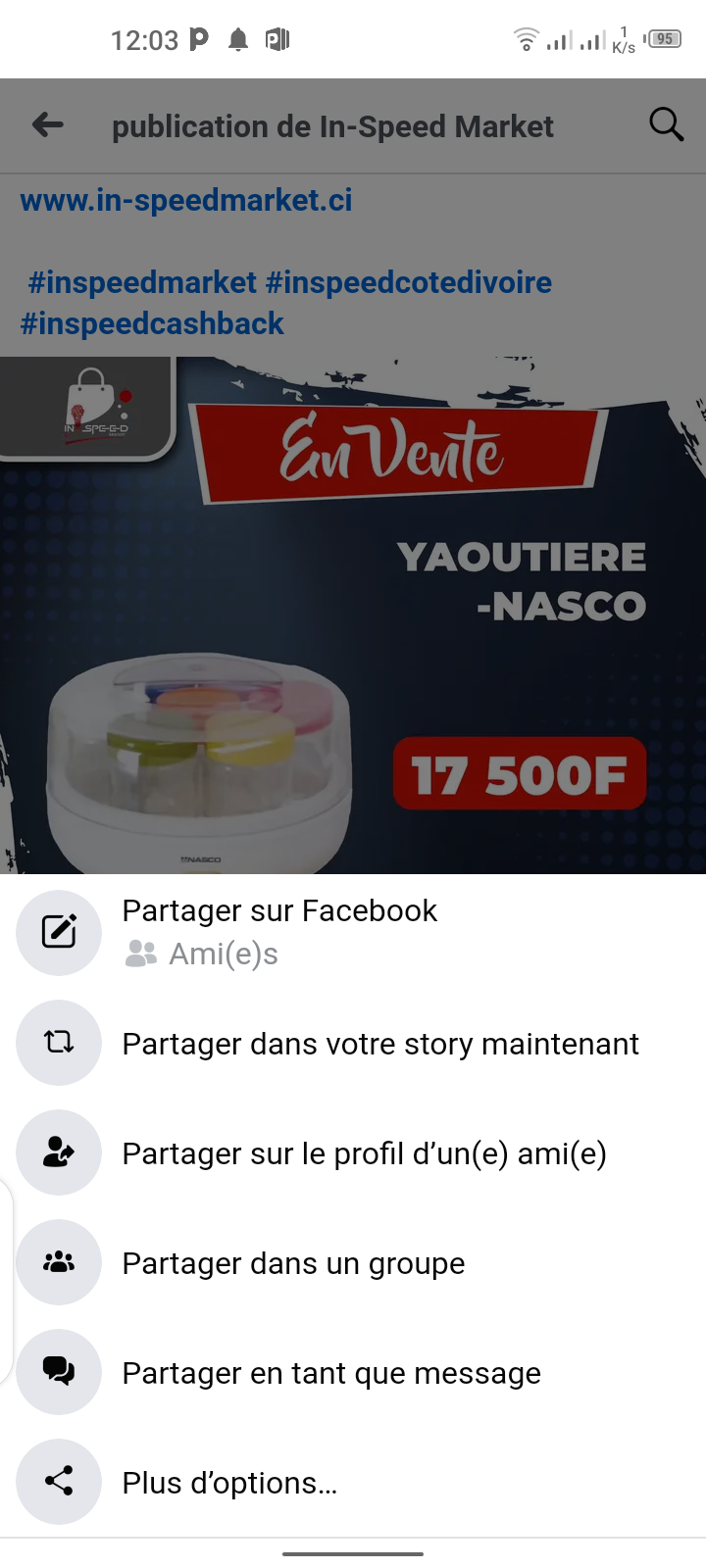Tap Partager en tant que message

[x=330, y=1373]
